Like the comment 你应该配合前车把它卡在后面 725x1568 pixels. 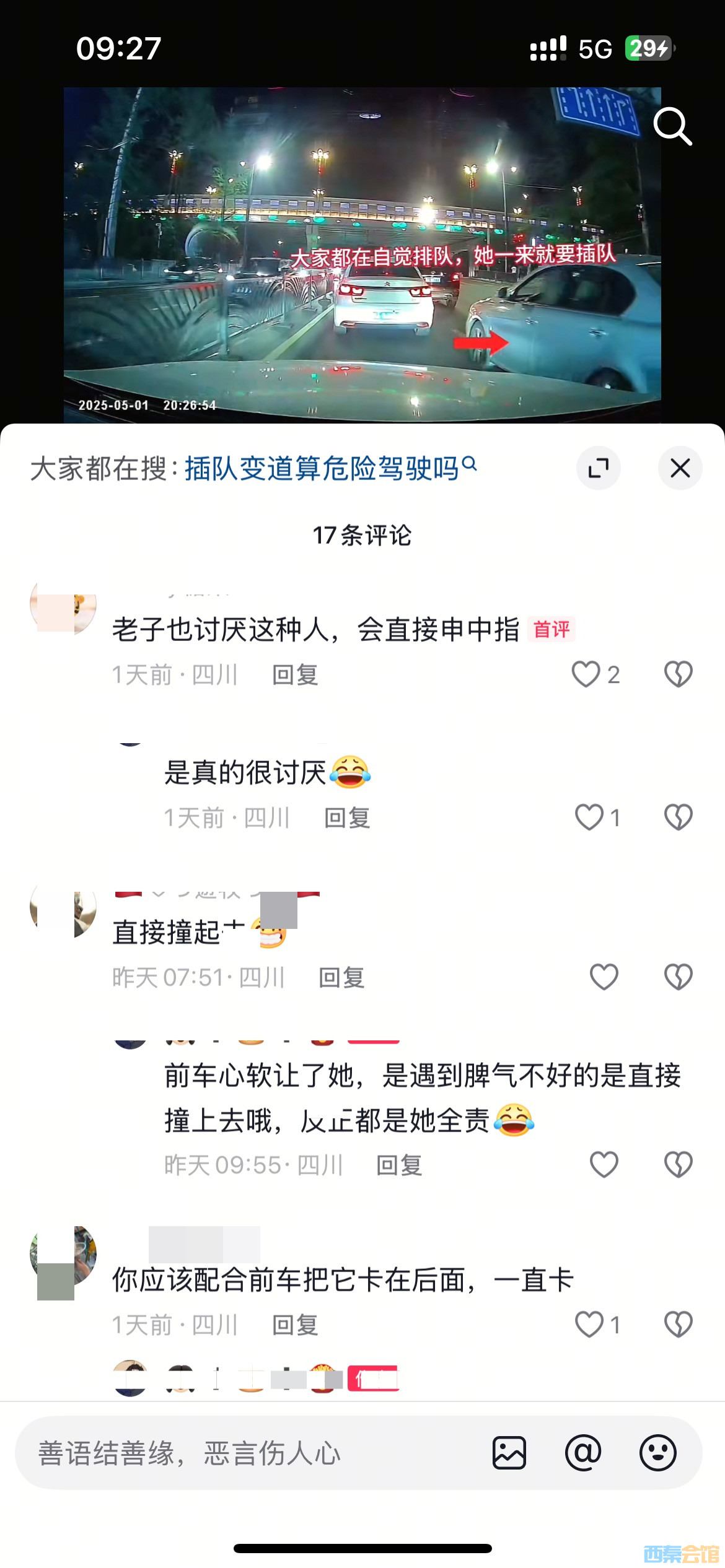tap(589, 1325)
